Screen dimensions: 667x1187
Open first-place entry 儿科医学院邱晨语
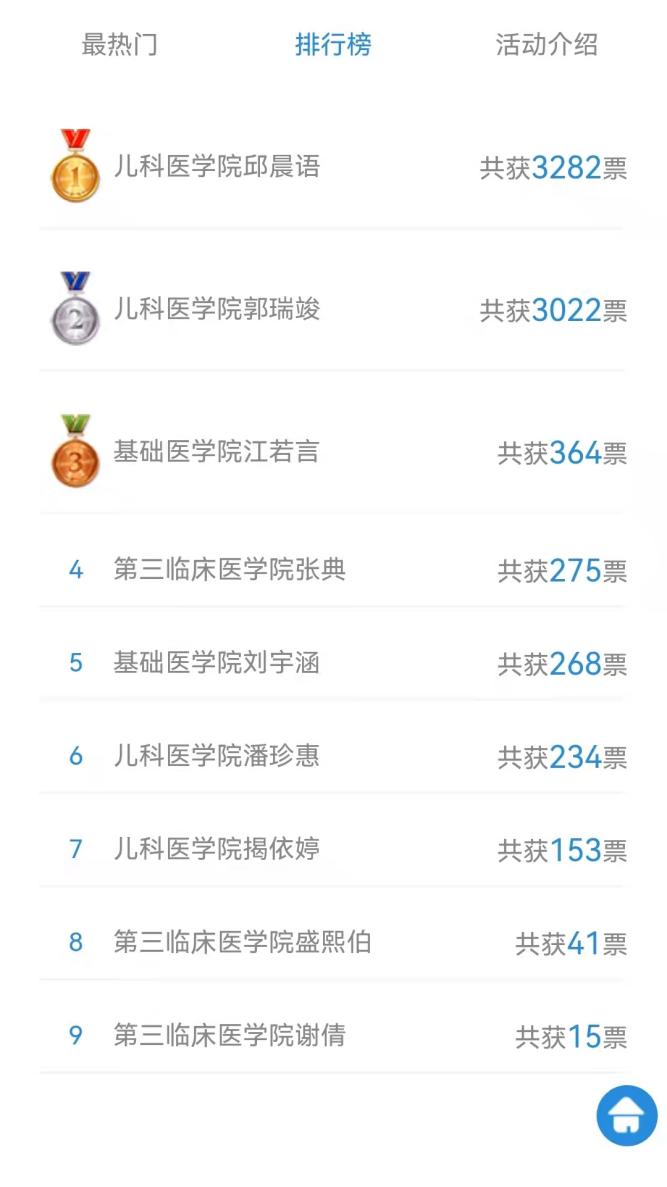pos(217,167)
